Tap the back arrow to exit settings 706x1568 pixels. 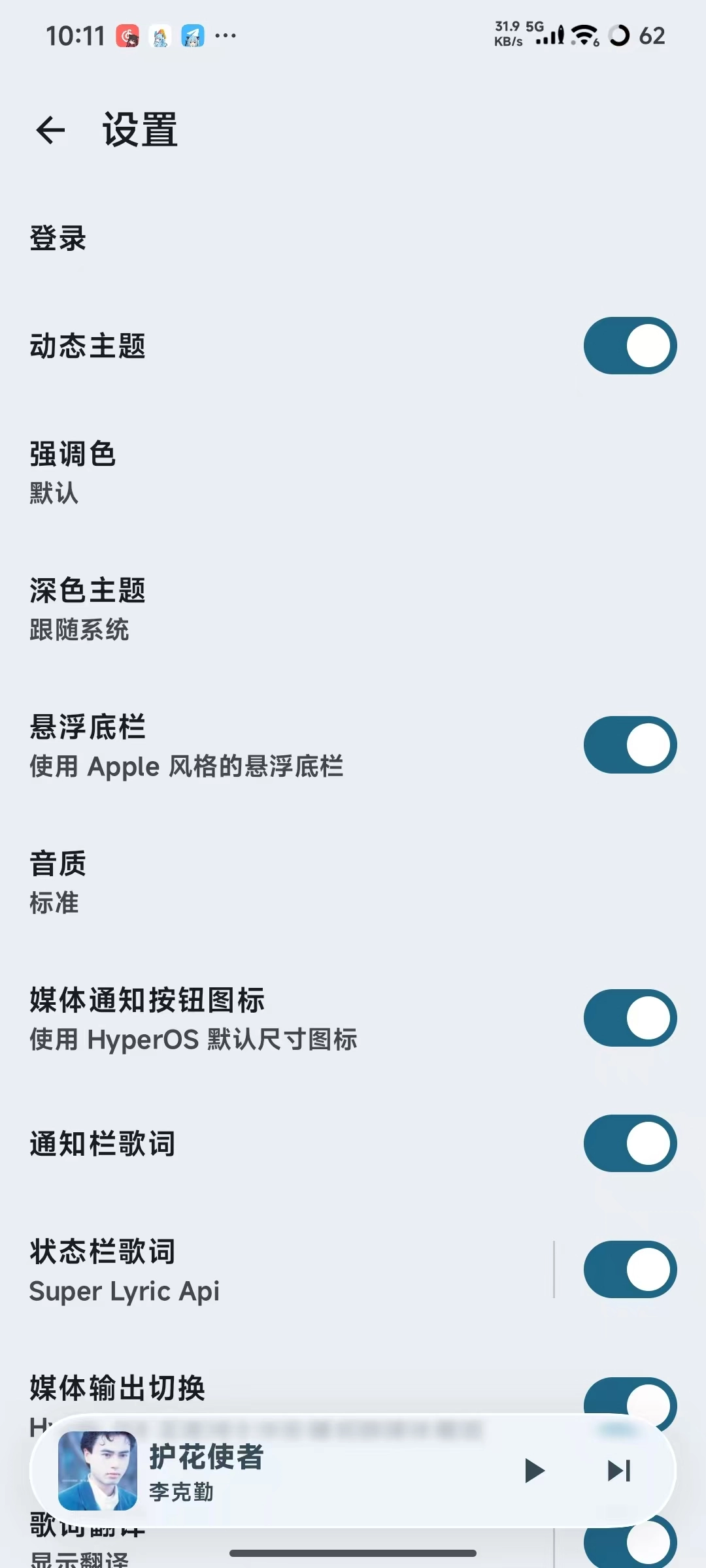(x=50, y=130)
